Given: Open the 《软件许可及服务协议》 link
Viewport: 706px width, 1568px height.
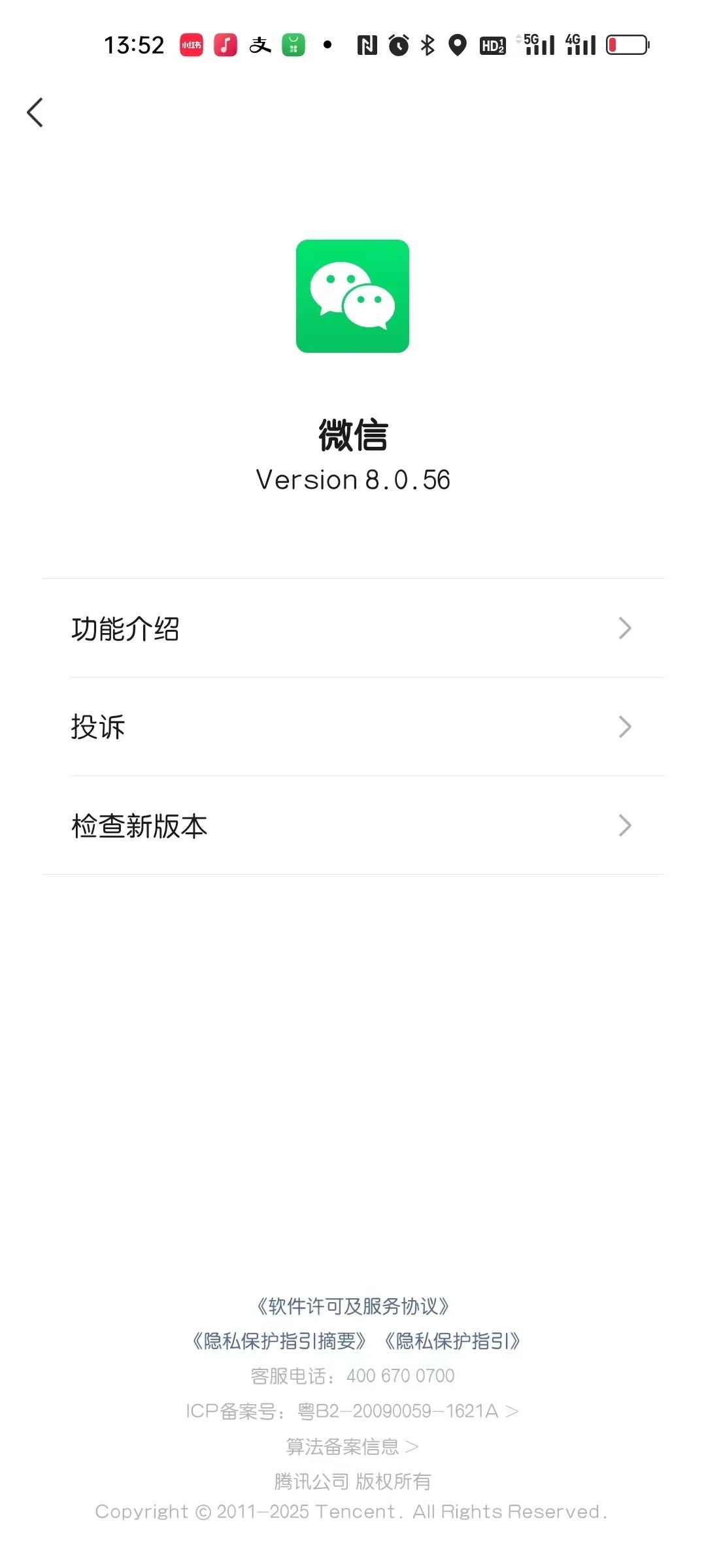Looking at the screenshot, I should coord(352,1306).
